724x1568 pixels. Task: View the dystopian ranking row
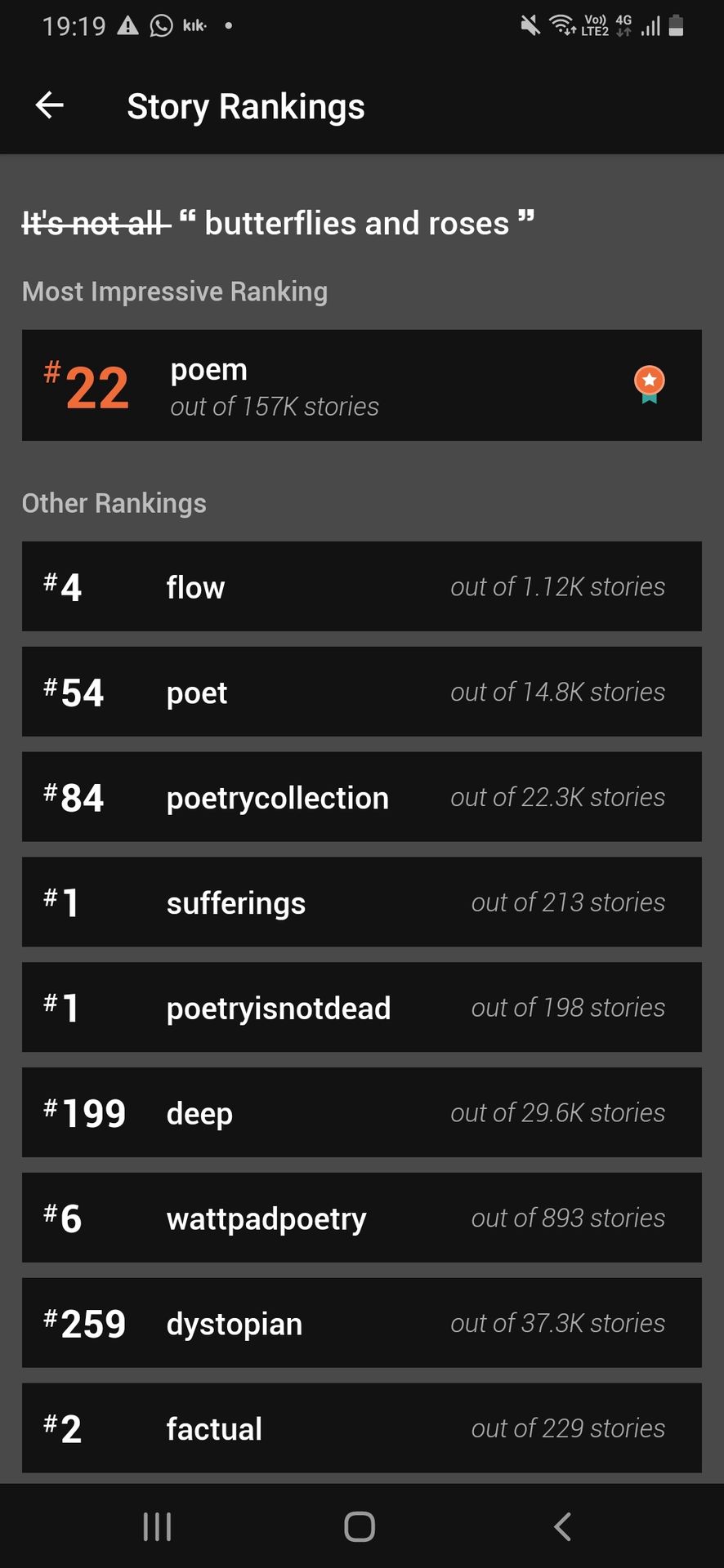pyautogui.click(x=361, y=1324)
